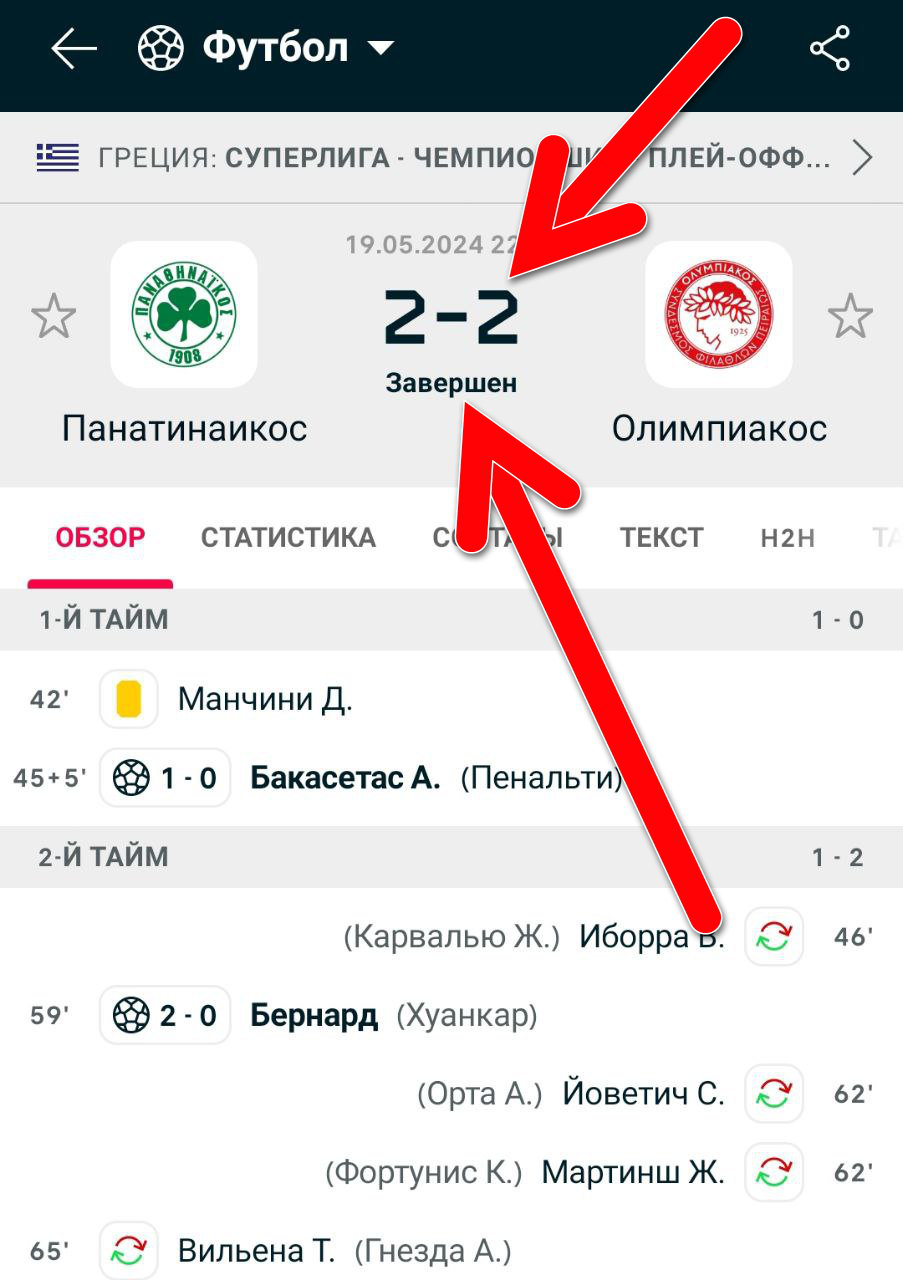This screenshot has height=1280, width=903.
Task: Open player Манчини Д.
Action: coord(265,700)
